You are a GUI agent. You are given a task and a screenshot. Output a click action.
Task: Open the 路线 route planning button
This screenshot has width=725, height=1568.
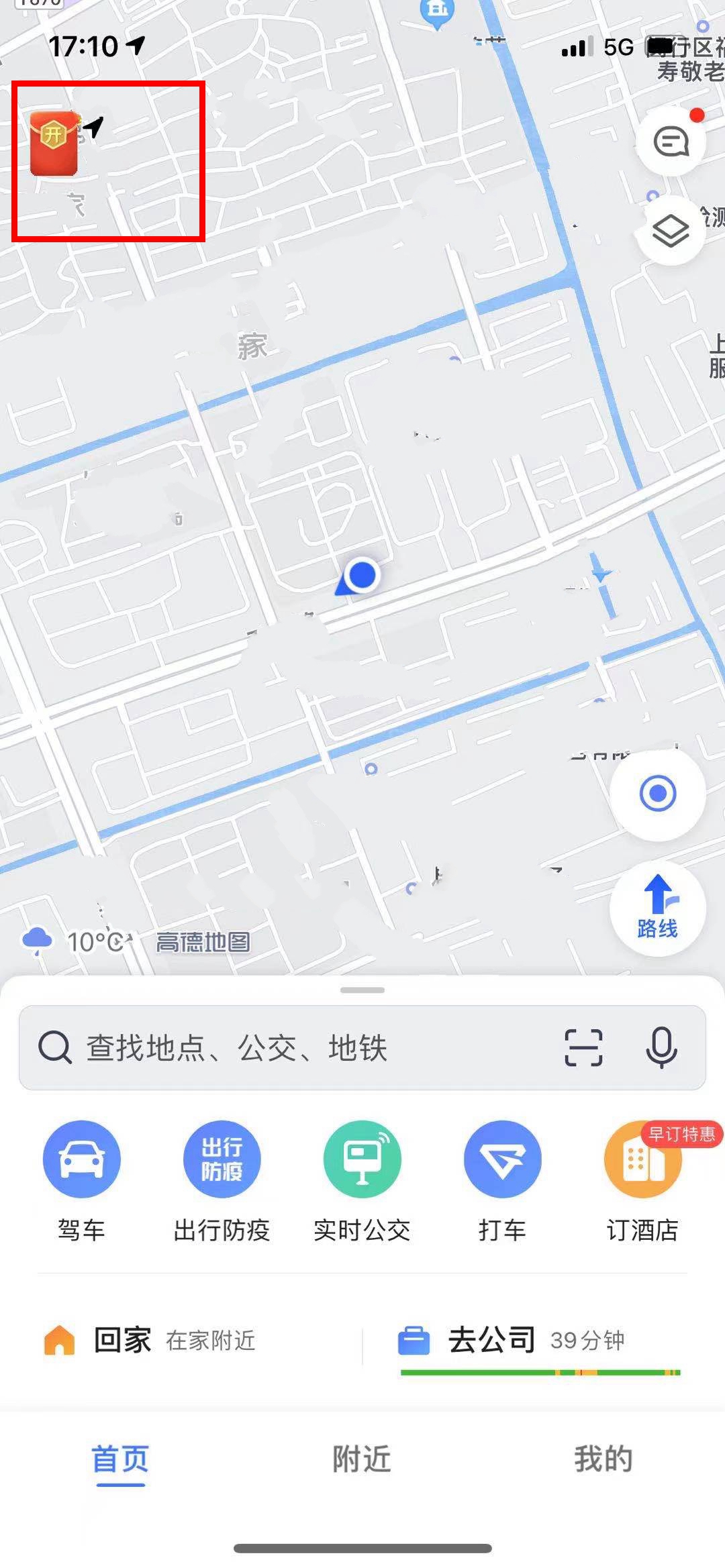pos(660,907)
